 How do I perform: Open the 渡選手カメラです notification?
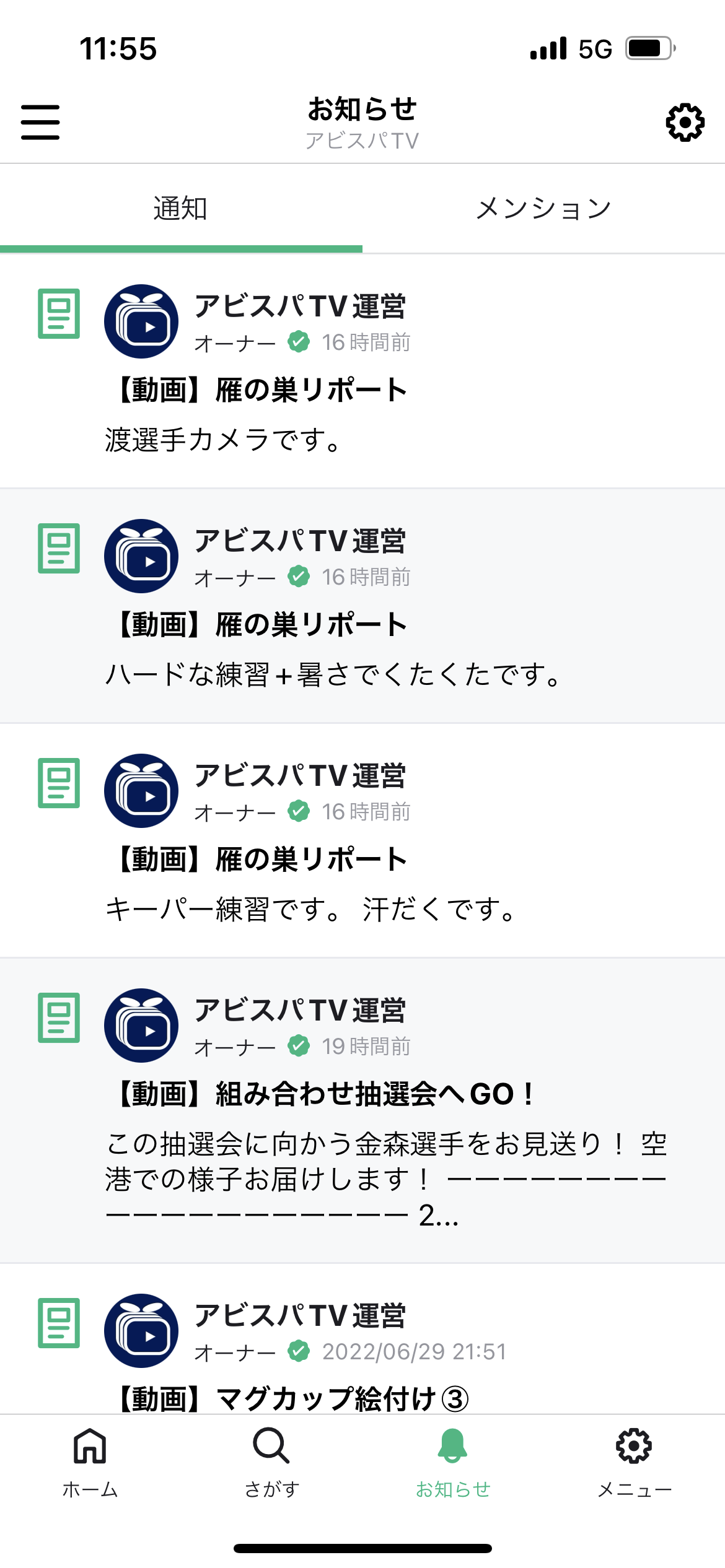pyautogui.click(x=362, y=371)
